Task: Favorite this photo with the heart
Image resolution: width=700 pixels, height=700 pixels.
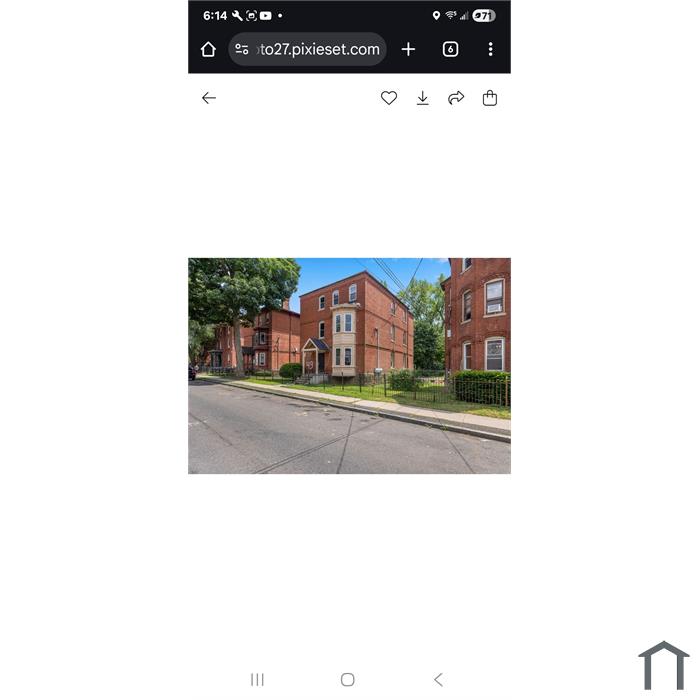Action: pyautogui.click(x=389, y=98)
